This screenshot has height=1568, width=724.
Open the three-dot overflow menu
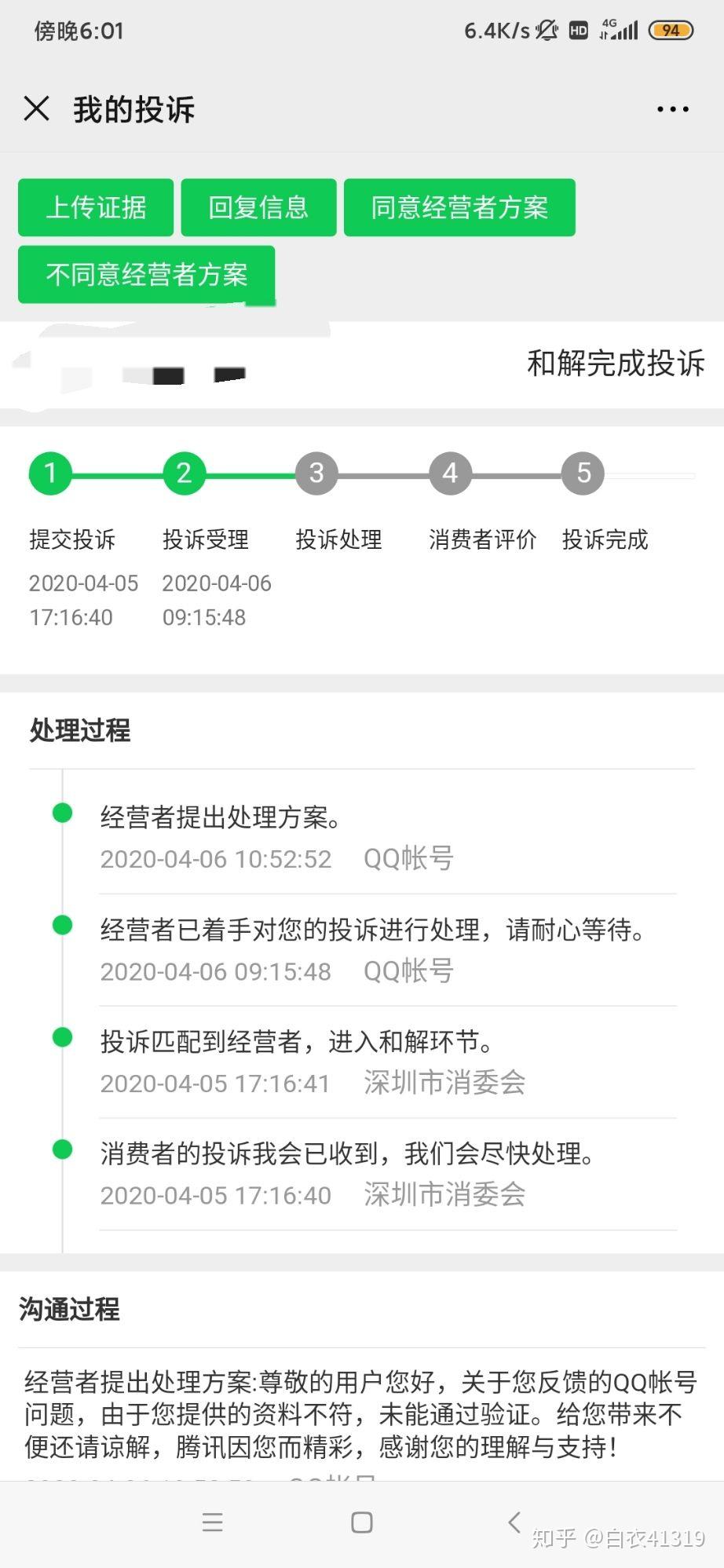point(673,109)
